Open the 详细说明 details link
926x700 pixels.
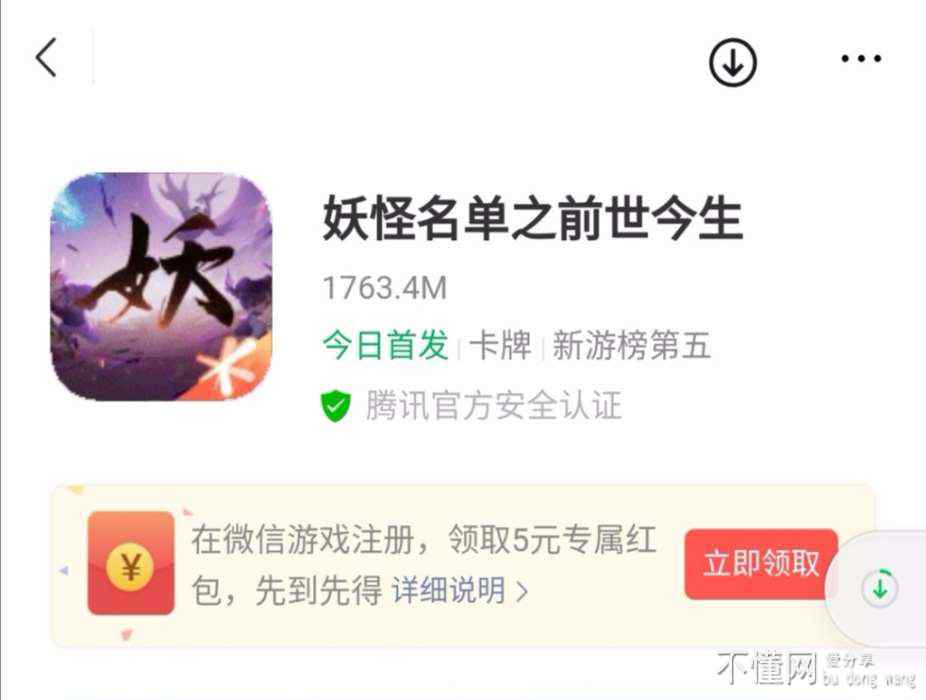(x=459, y=591)
